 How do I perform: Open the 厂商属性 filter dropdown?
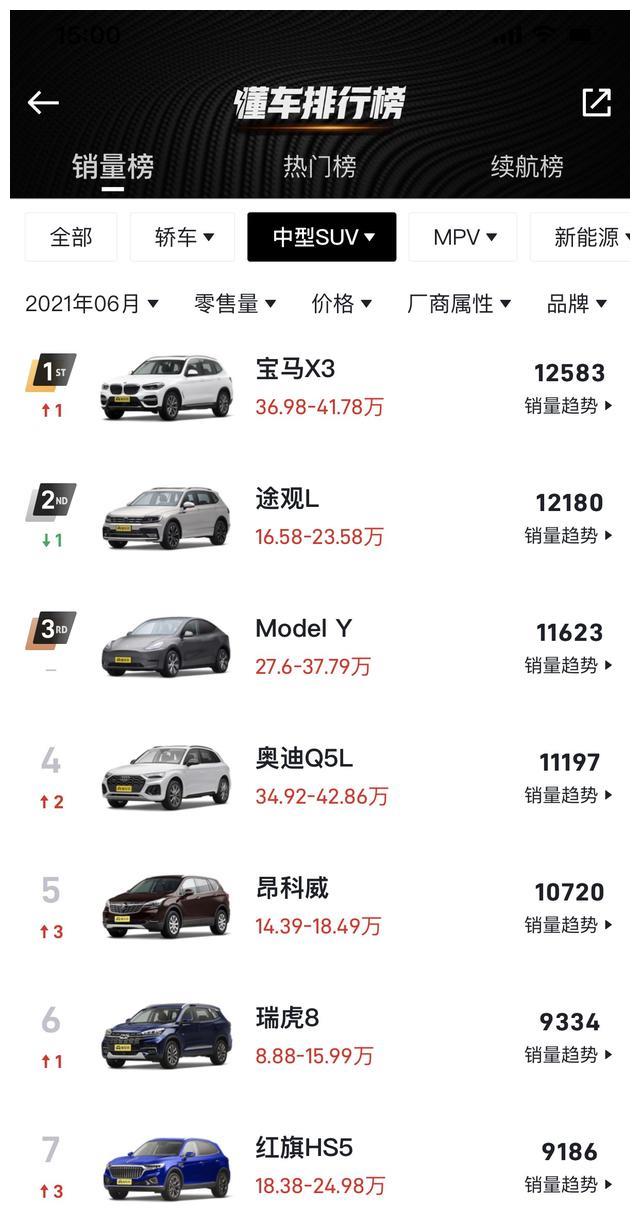click(458, 304)
